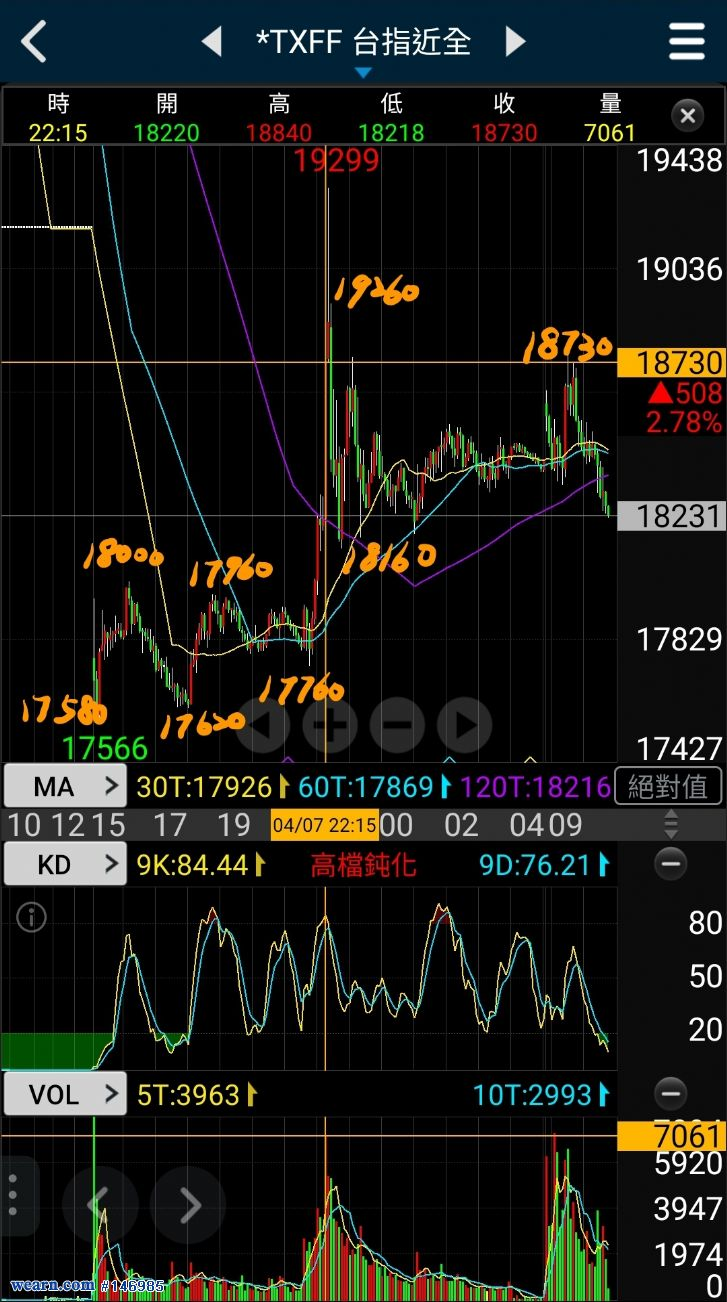
Task: Move the chart cursor left
Action: coord(262,725)
